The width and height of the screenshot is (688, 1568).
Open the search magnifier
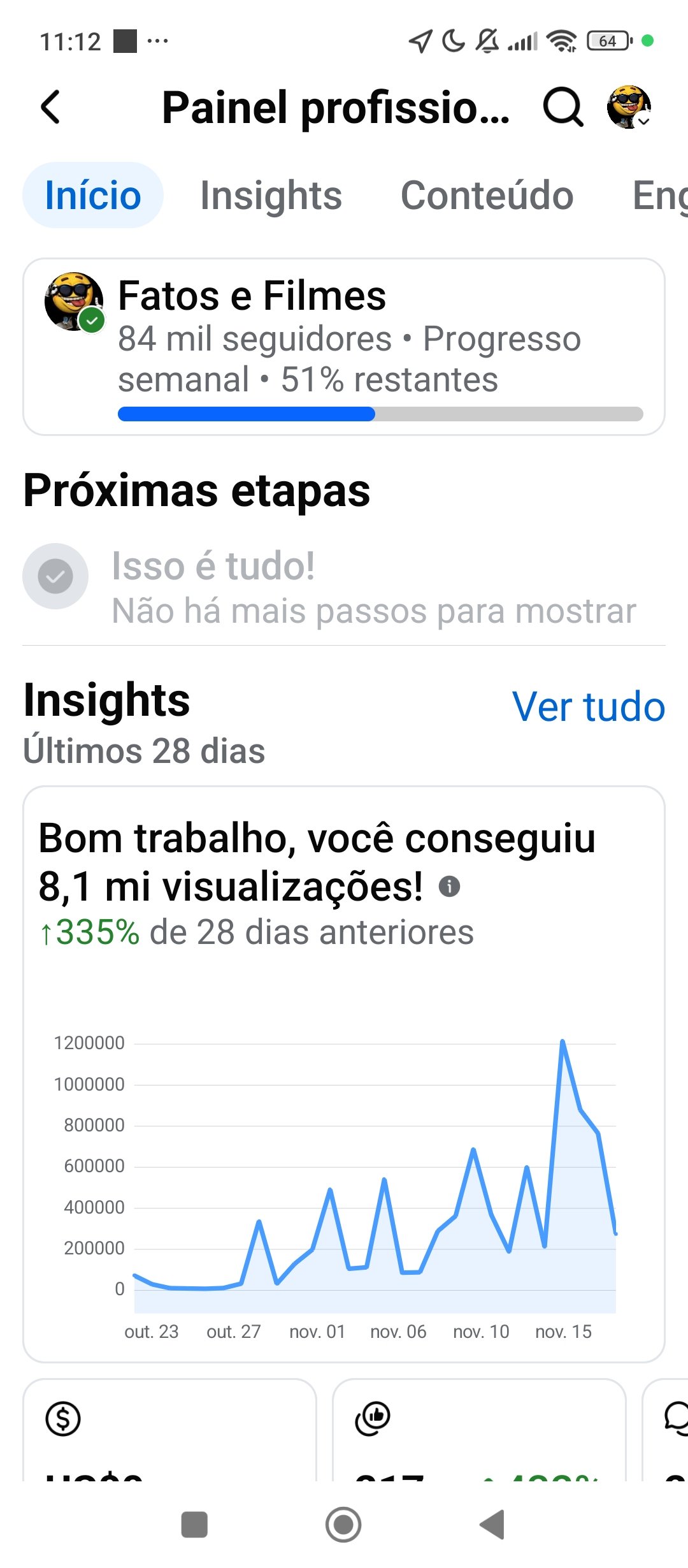click(x=563, y=107)
